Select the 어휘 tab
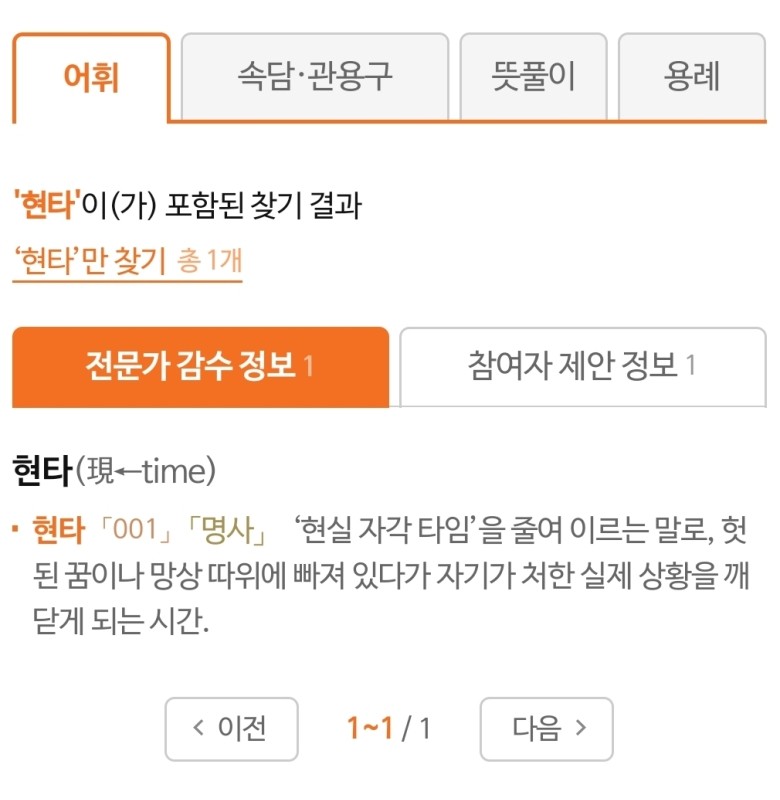 [91, 77]
